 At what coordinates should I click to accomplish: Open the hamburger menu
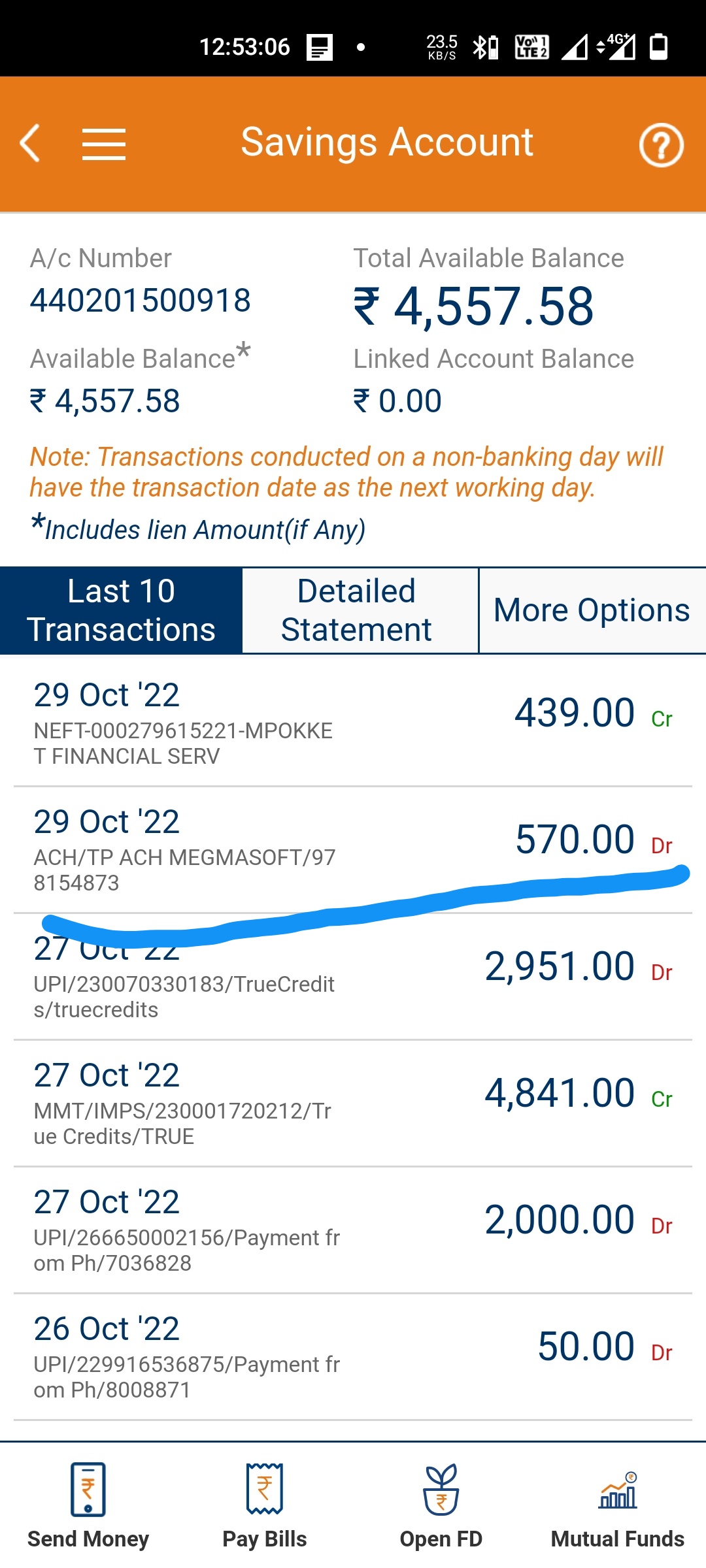tap(103, 144)
